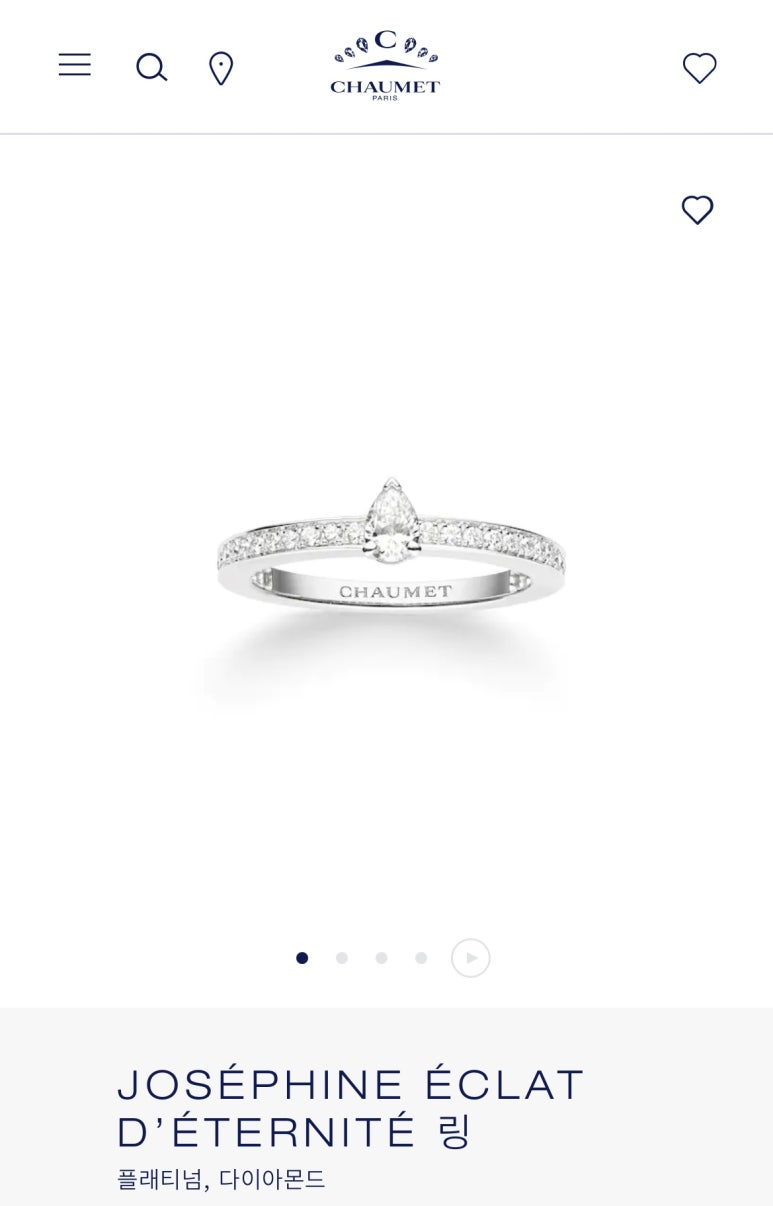Screen dimensions: 773x1206
Task: Show the third product image dot
Action: tap(381, 958)
